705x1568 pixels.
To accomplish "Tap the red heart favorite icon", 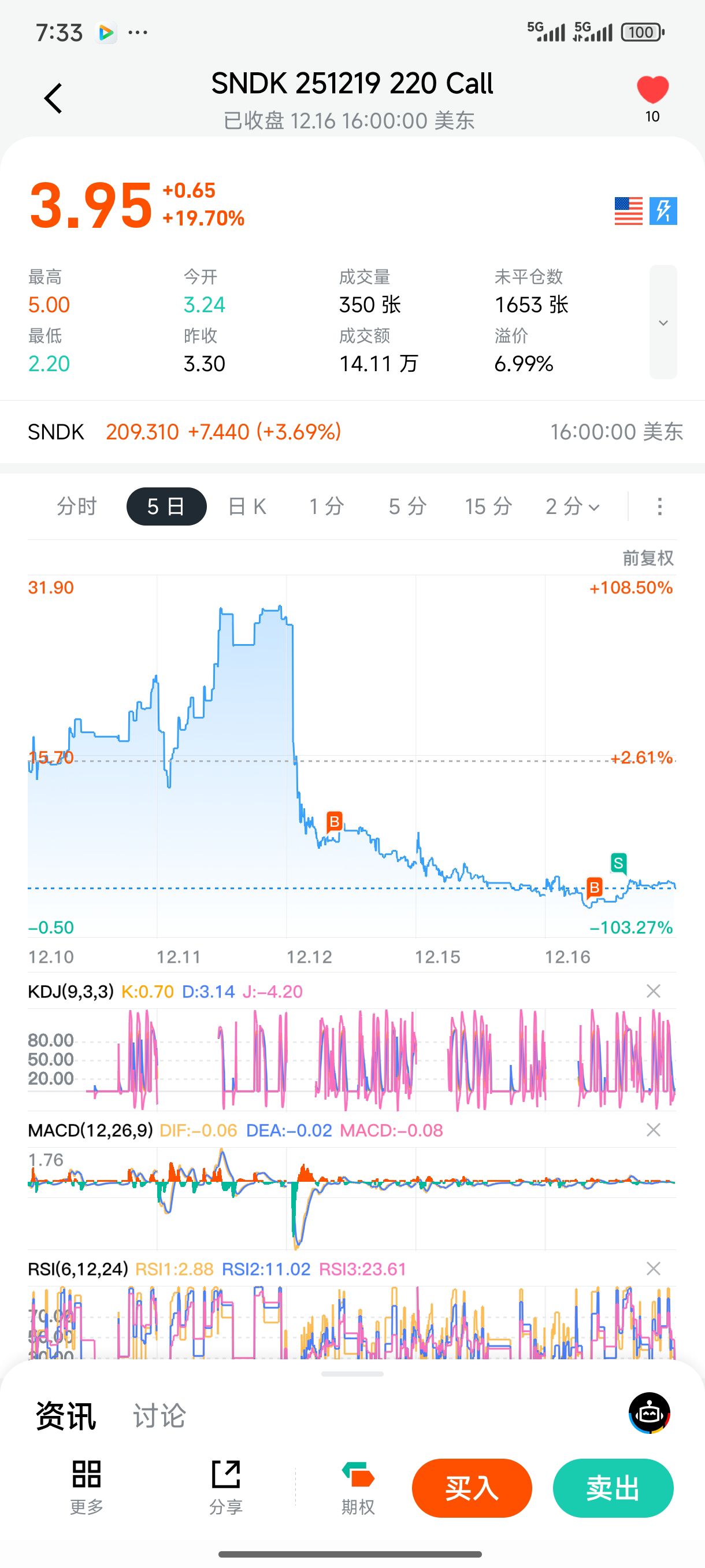I will (x=652, y=90).
